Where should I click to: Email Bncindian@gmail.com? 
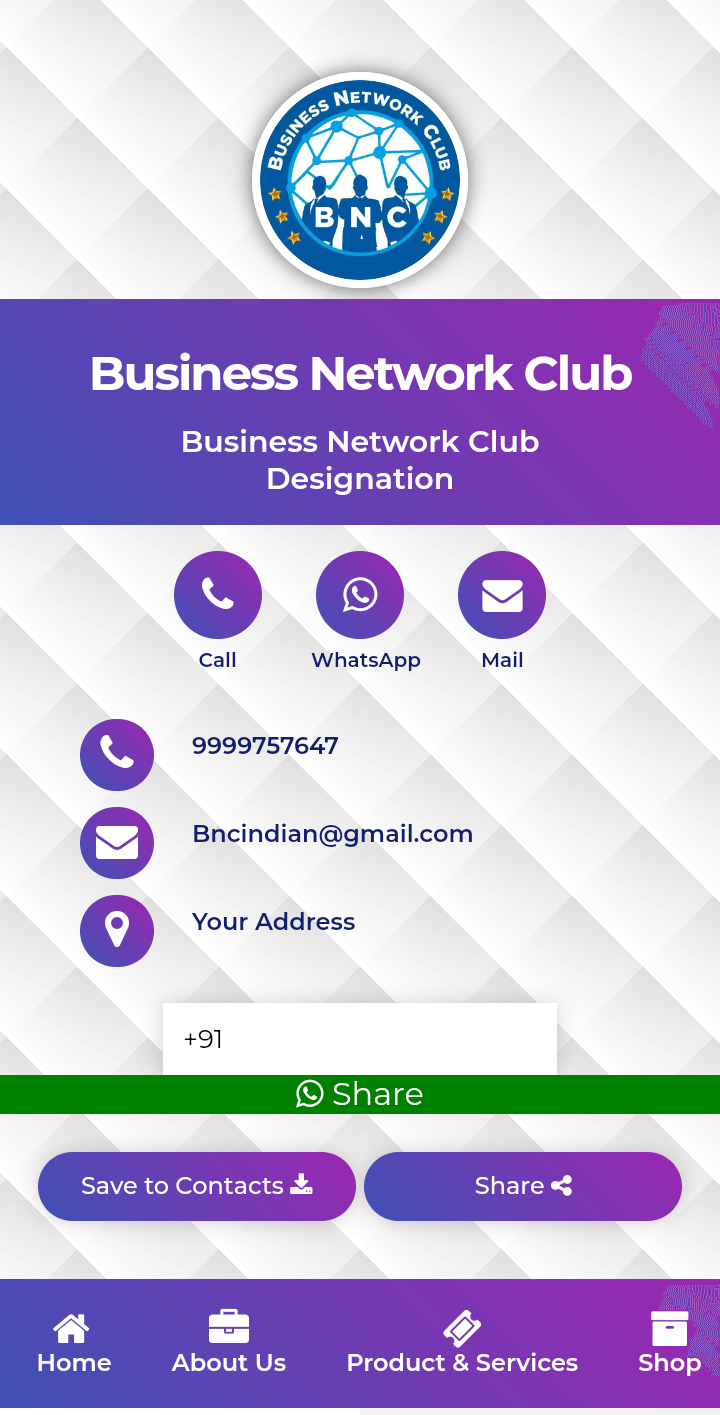[x=332, y=834]
